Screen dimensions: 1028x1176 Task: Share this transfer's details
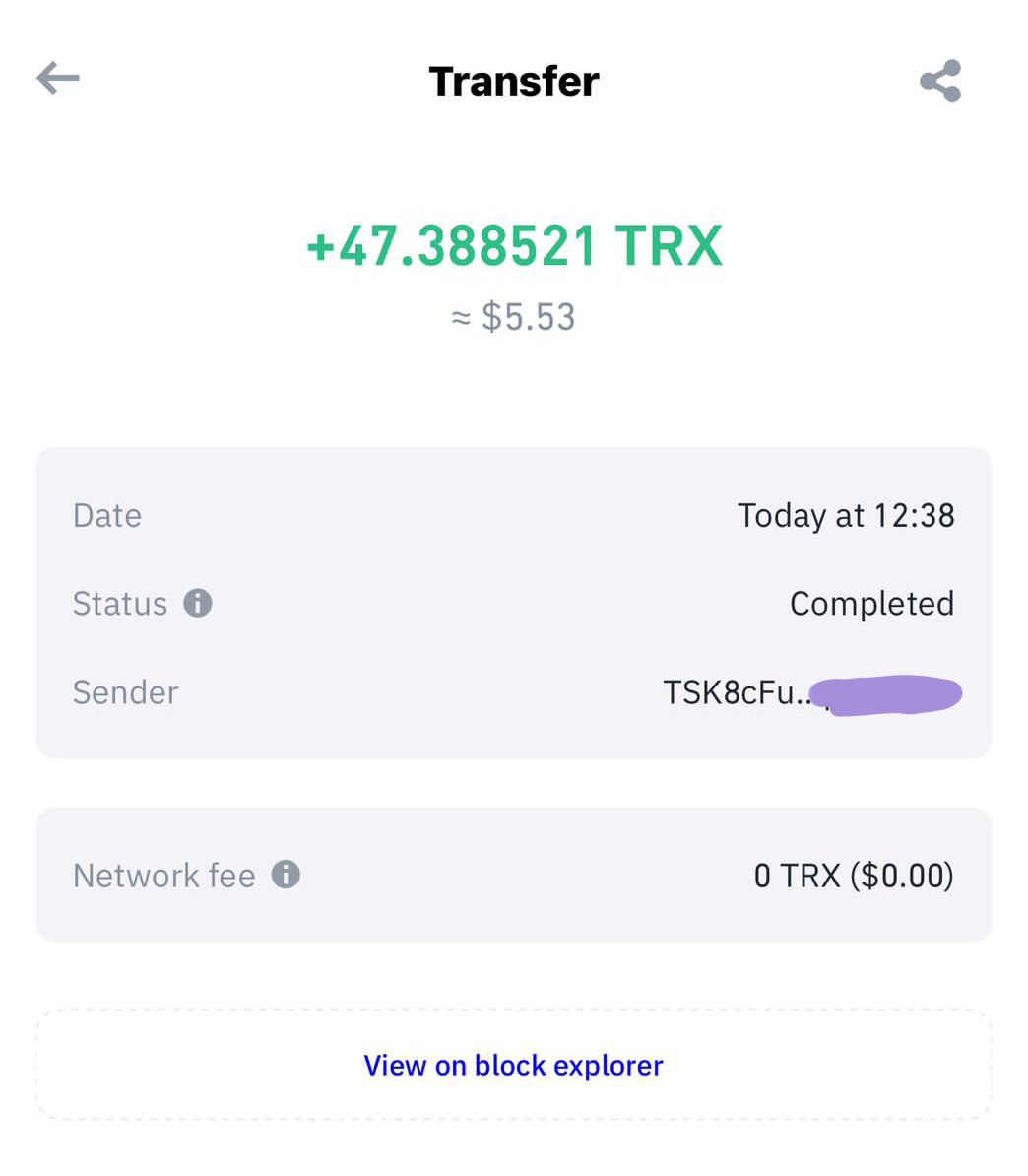[x=940, y=81]
